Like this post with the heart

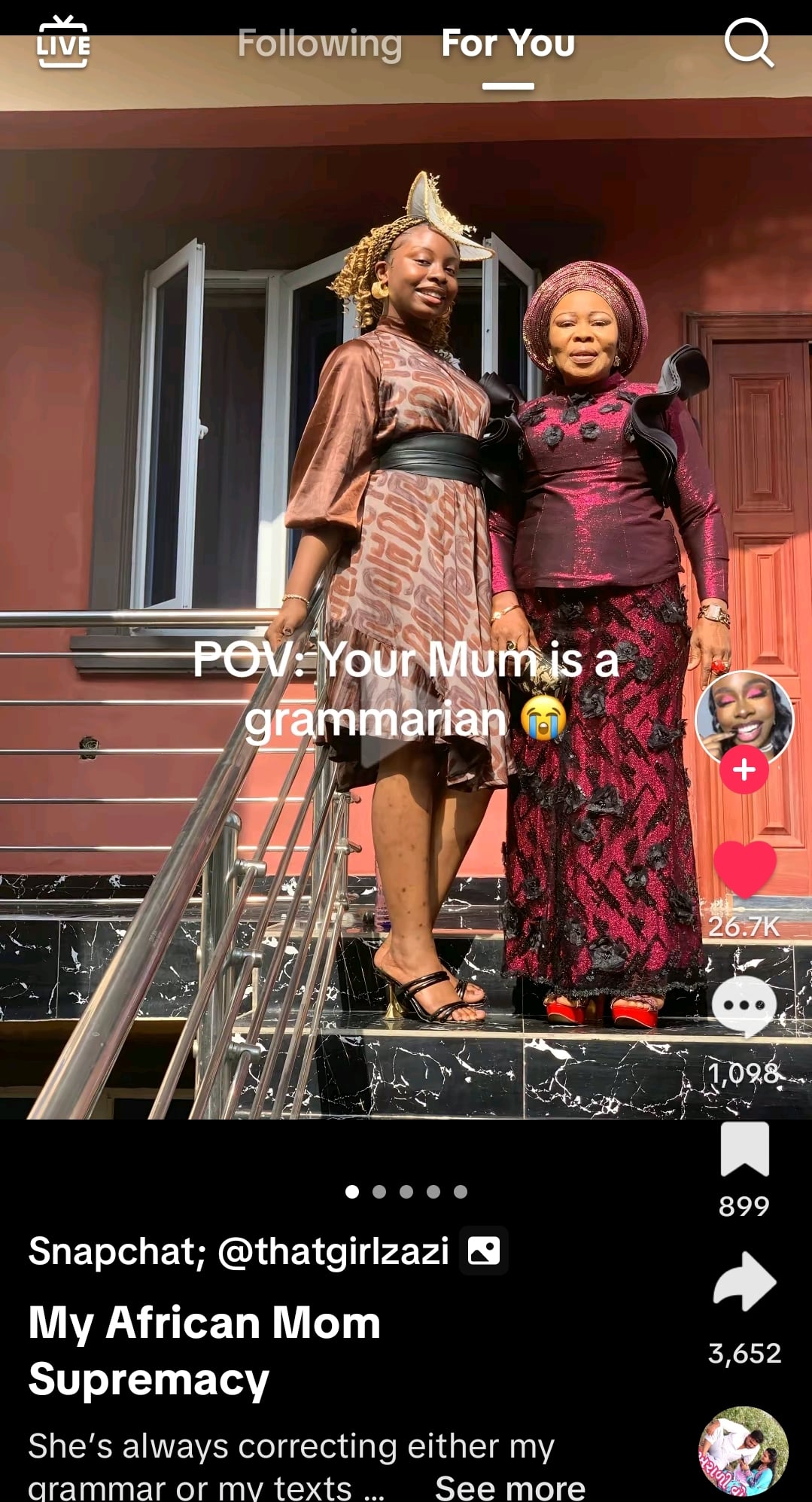pos(744,870)
